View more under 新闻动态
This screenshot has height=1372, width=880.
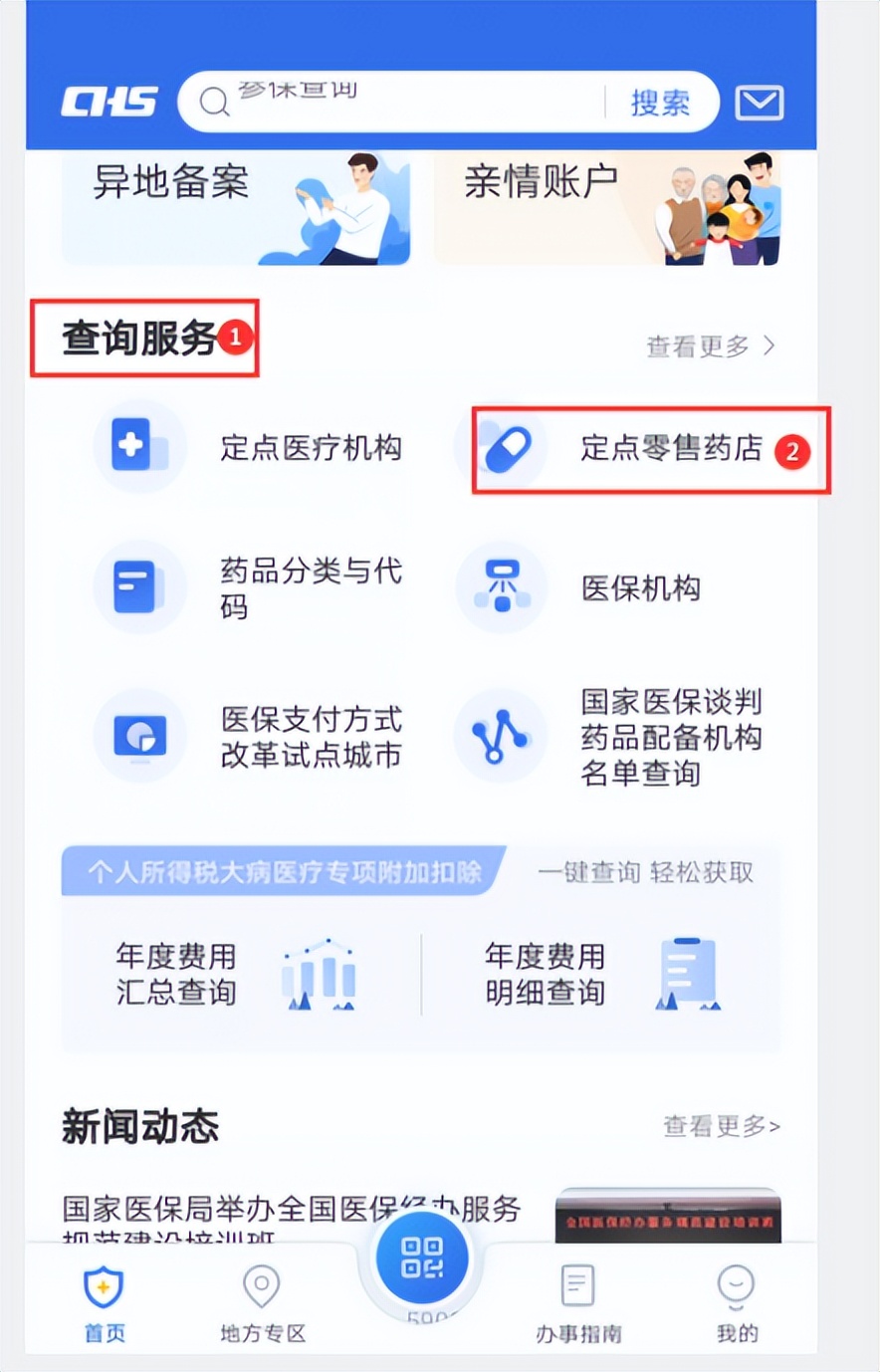point(722,1126)
